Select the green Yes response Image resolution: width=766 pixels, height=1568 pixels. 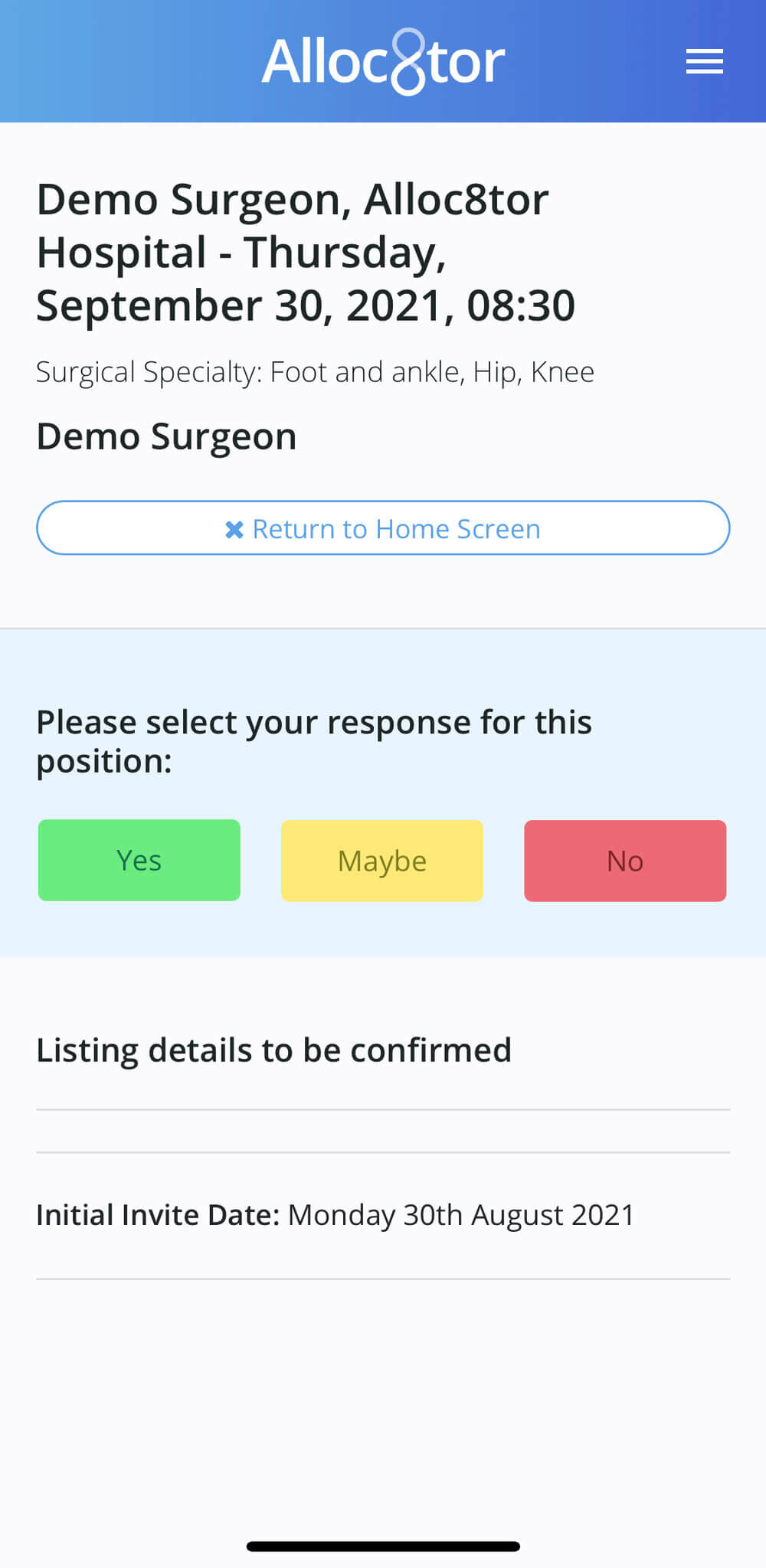[x=139, y=860]
